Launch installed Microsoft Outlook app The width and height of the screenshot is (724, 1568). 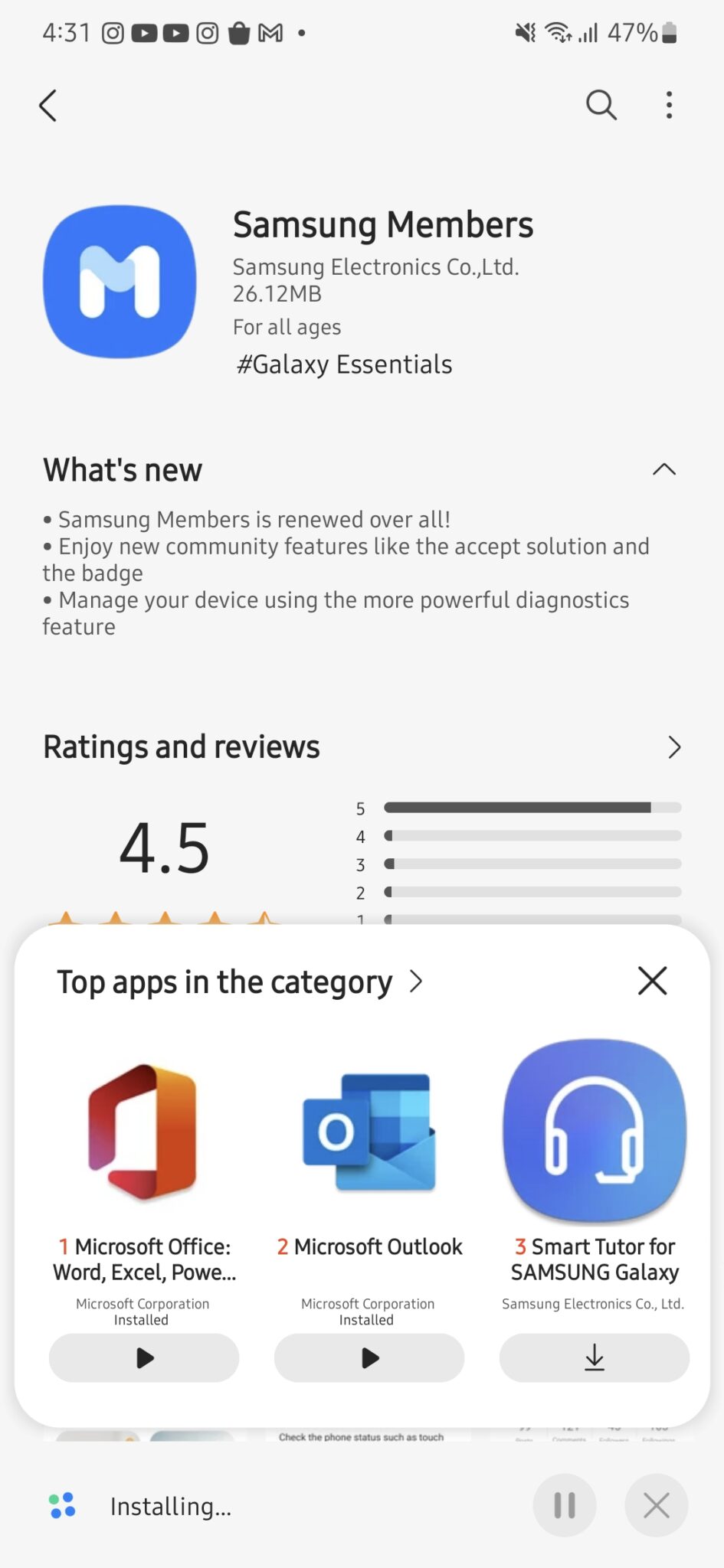[x=369, y=1357]
